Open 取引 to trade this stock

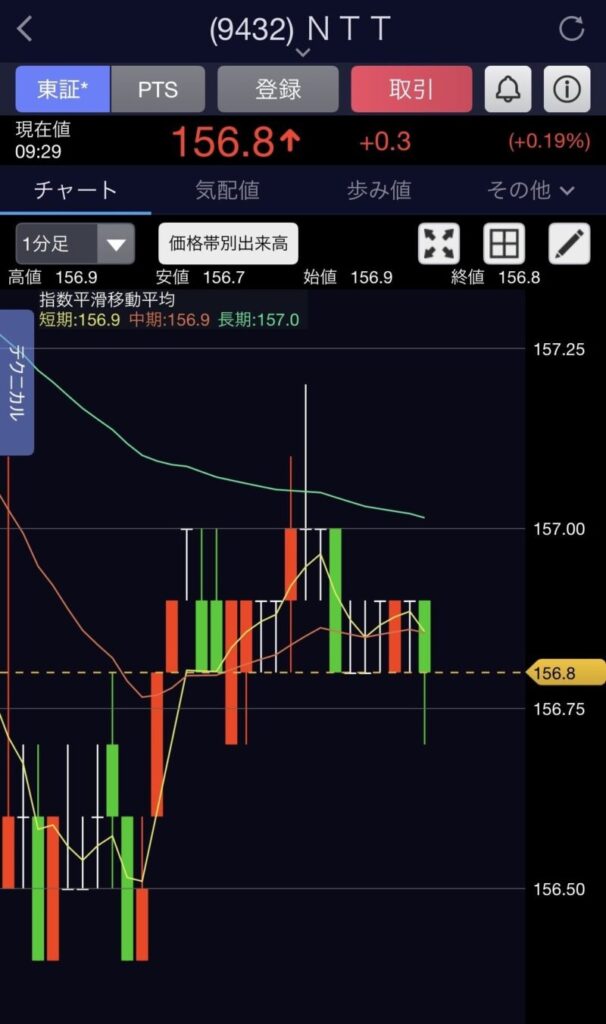(411, 89)
